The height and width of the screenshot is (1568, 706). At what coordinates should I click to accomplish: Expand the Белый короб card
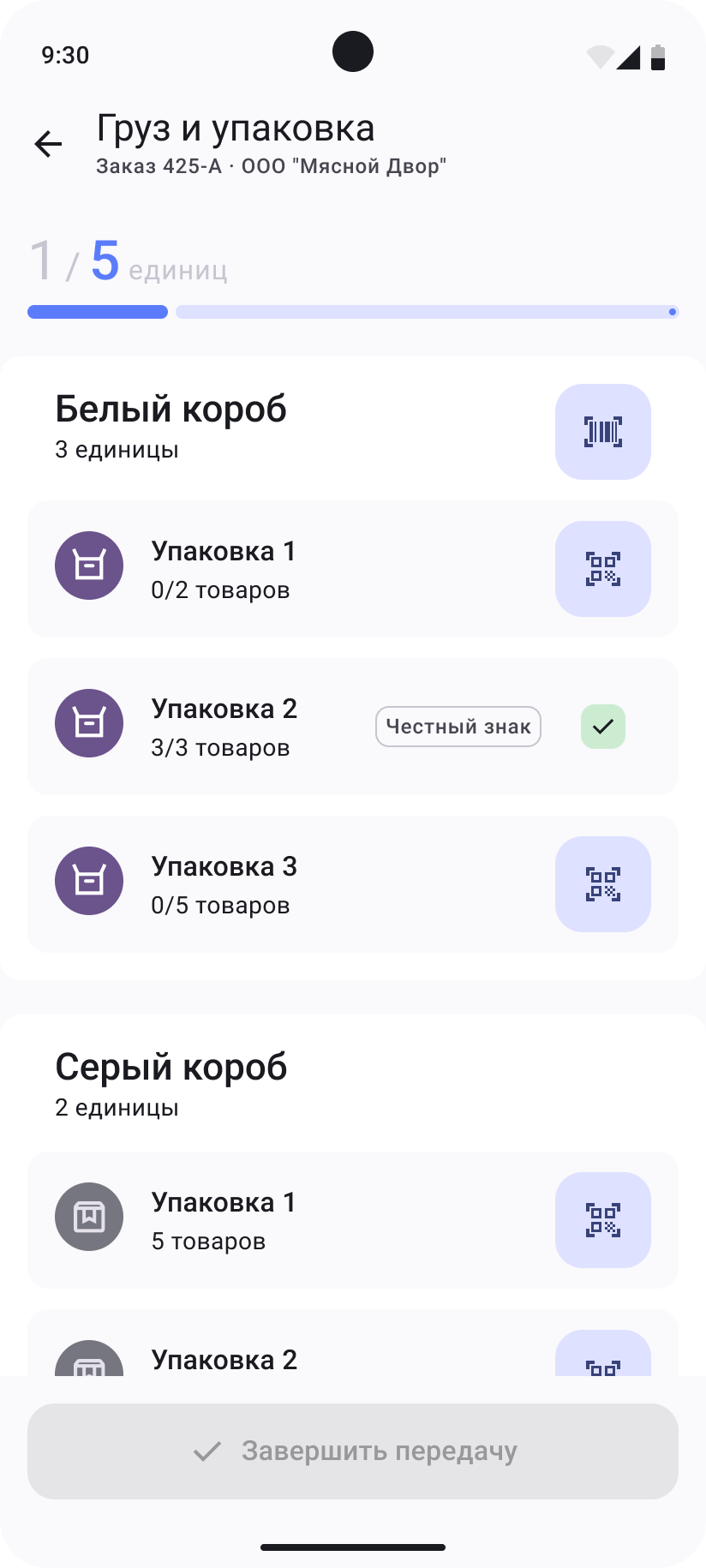point(171,409)
